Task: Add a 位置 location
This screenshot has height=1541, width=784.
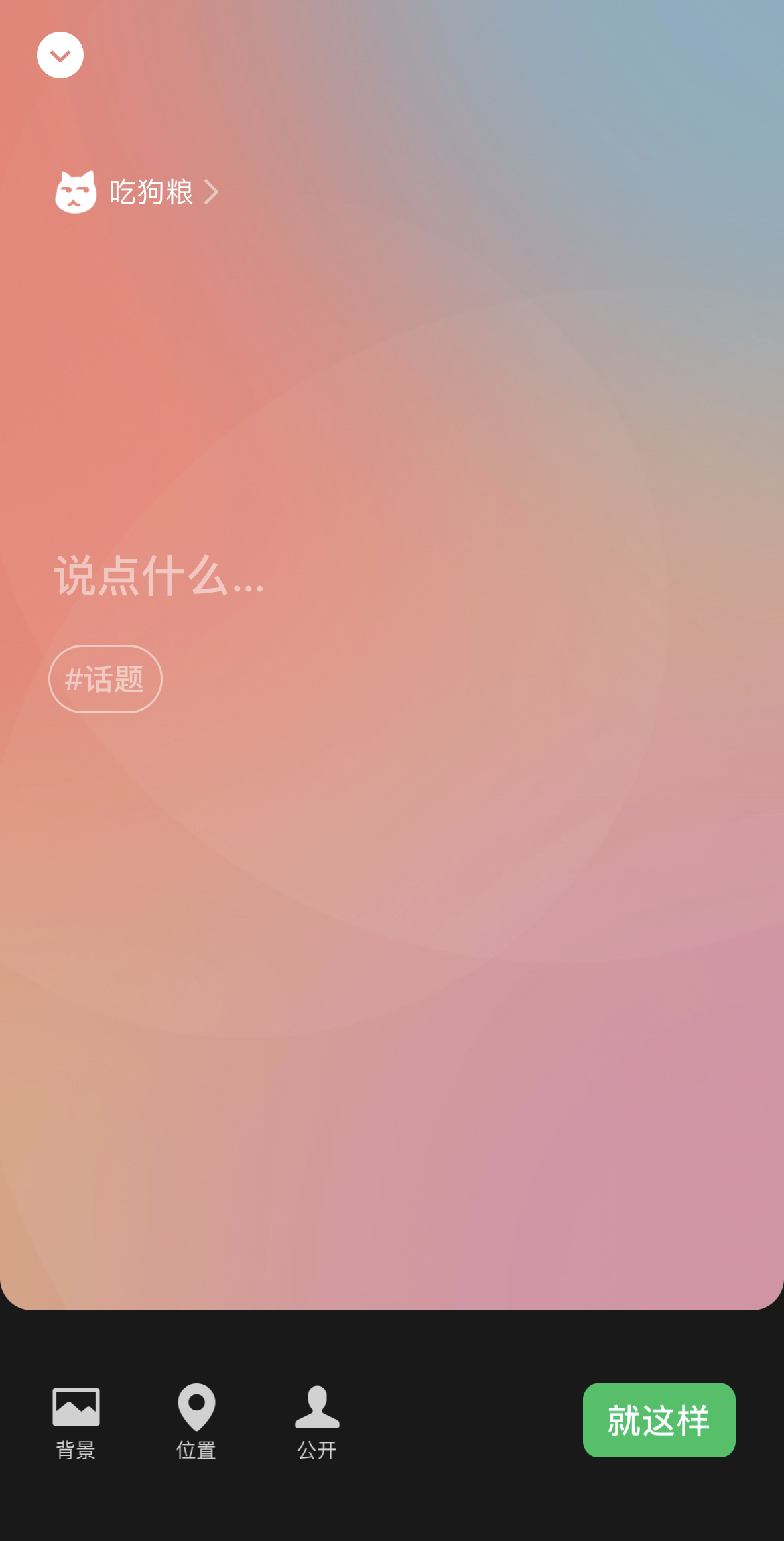Action: click(x=196, y=1421)
